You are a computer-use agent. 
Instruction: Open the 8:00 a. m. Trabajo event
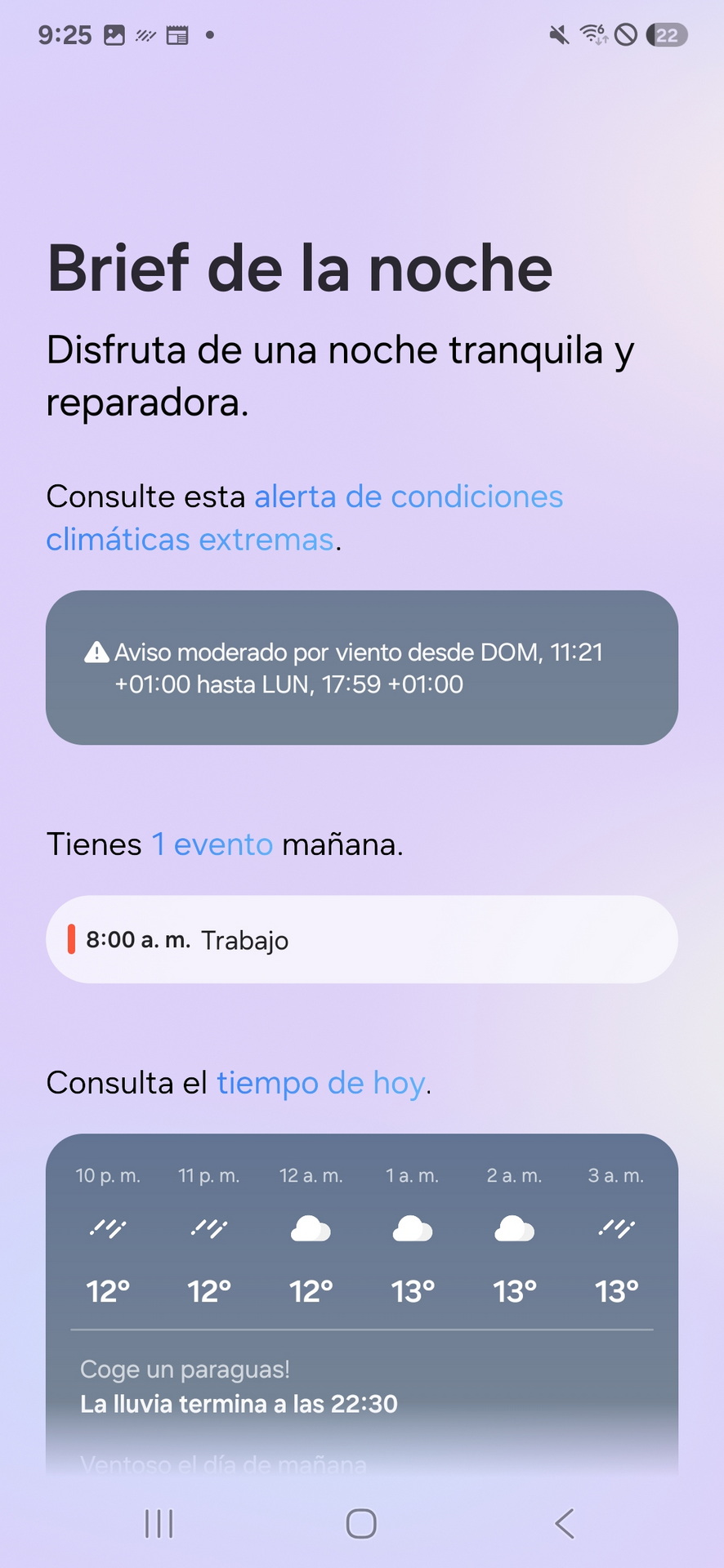pos(362,940)
